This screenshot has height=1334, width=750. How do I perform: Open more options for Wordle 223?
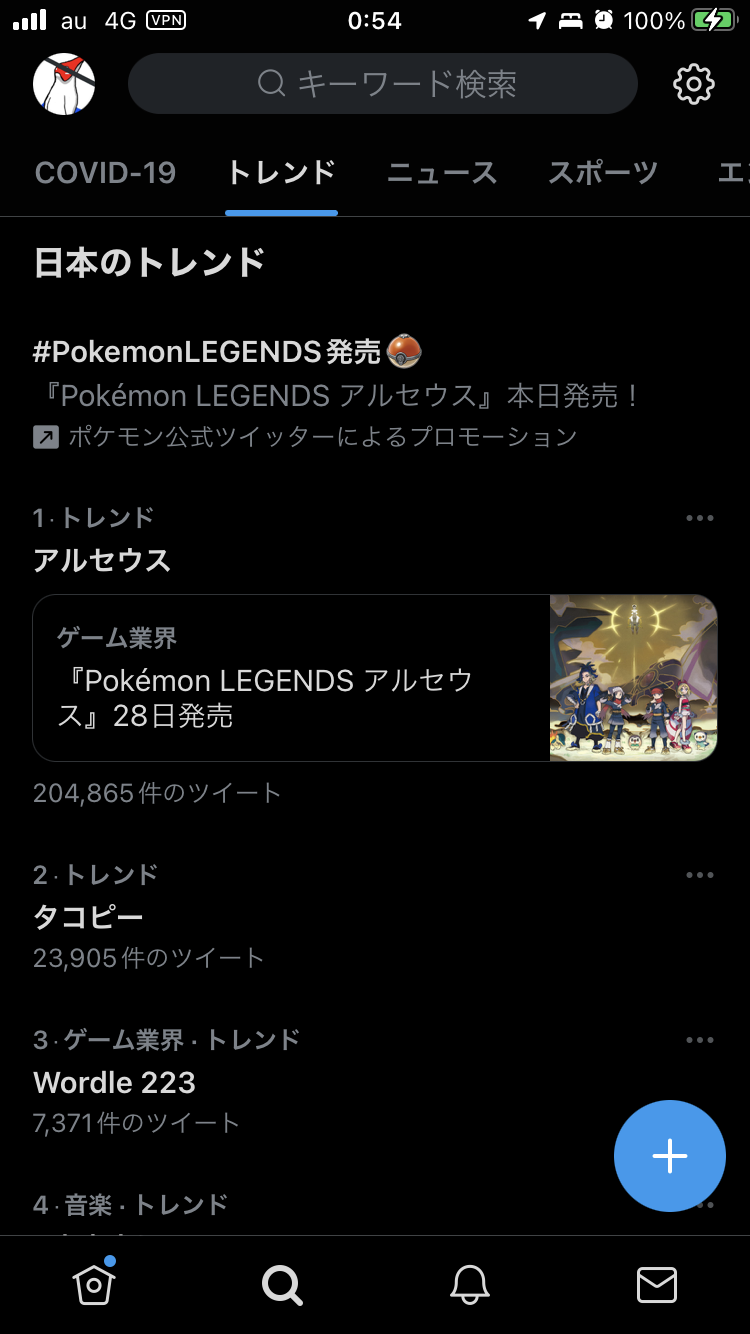coord(700,1040)
